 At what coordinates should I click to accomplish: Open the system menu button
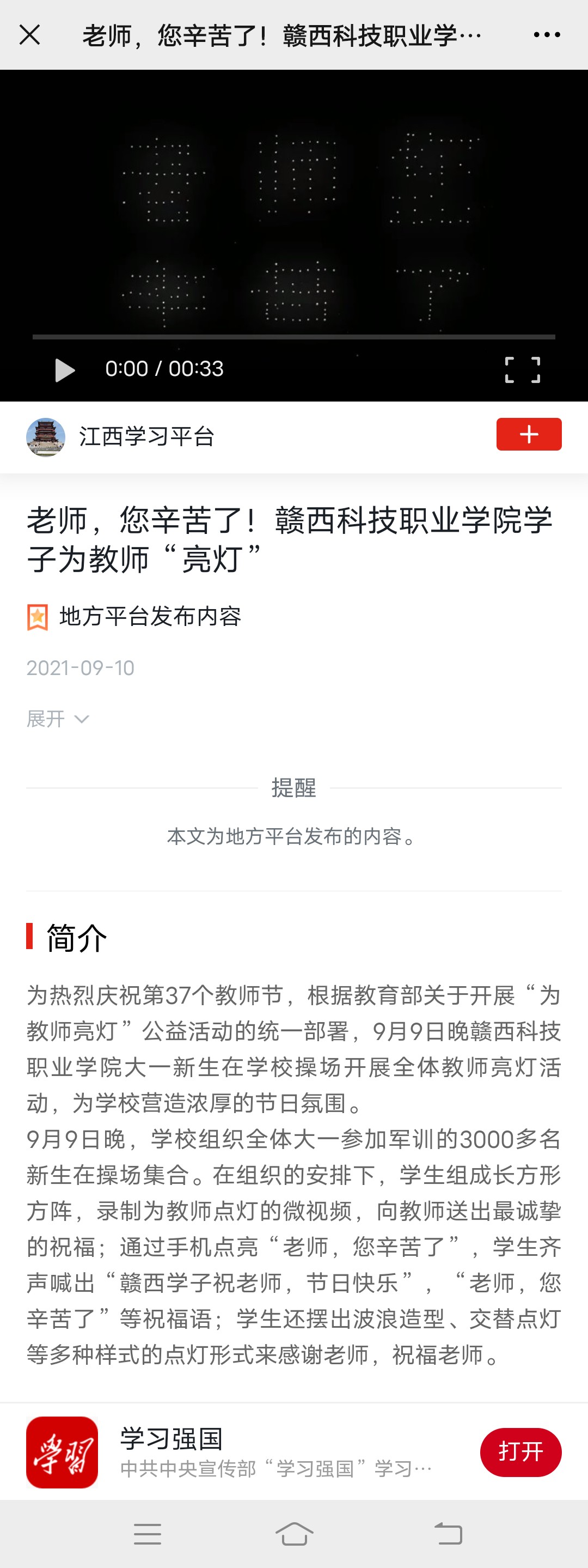(x=147, y=1534)
